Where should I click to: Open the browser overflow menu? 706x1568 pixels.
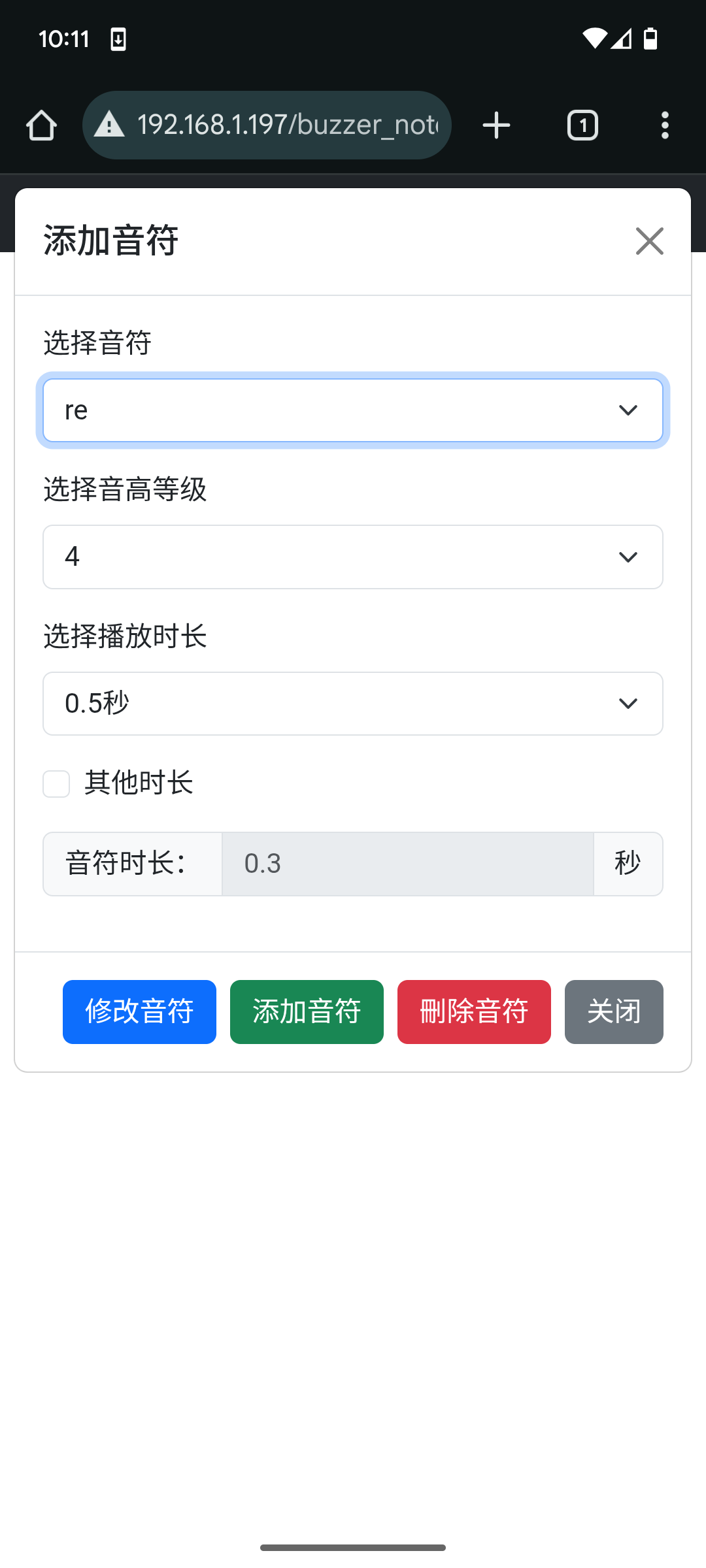[x=665, y=125]
